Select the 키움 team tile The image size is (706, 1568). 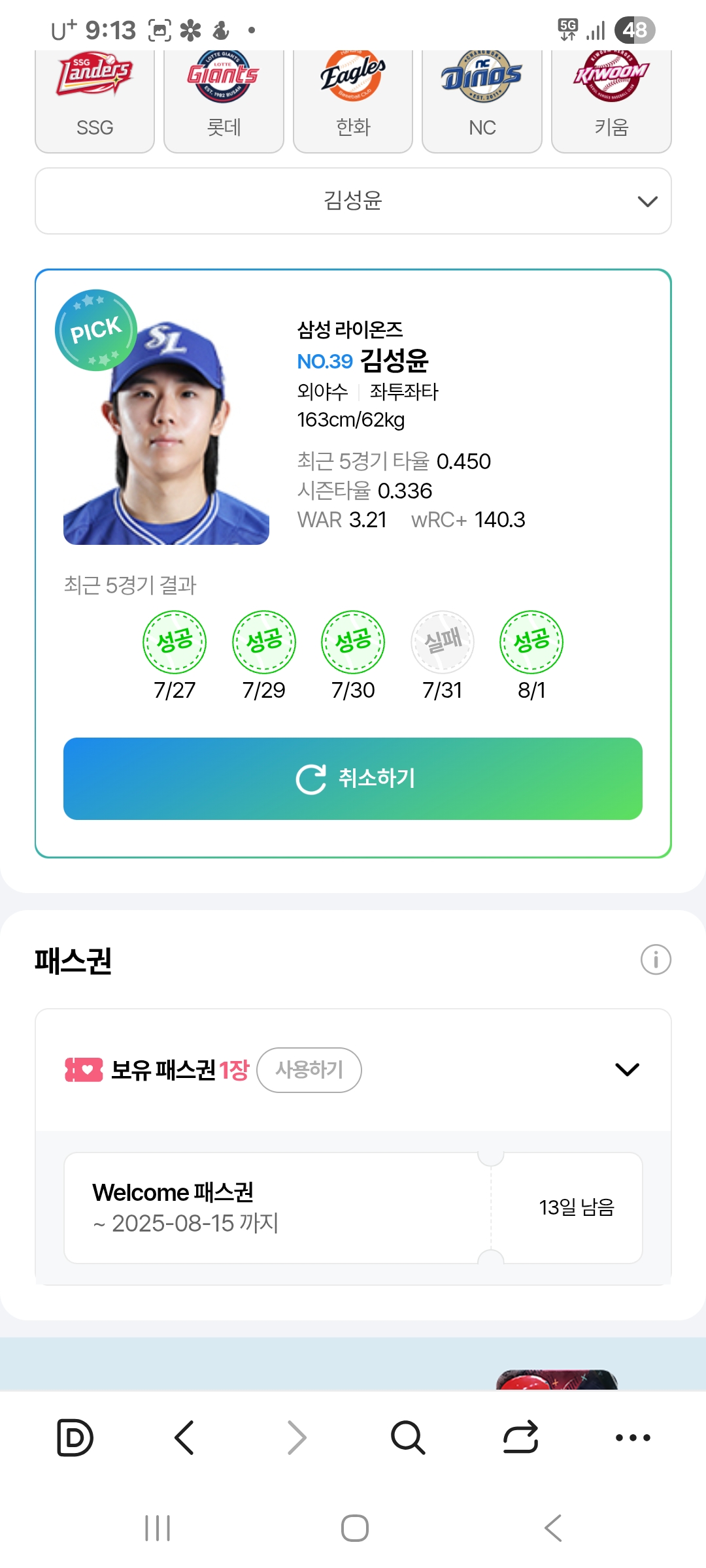pos(611,101)
